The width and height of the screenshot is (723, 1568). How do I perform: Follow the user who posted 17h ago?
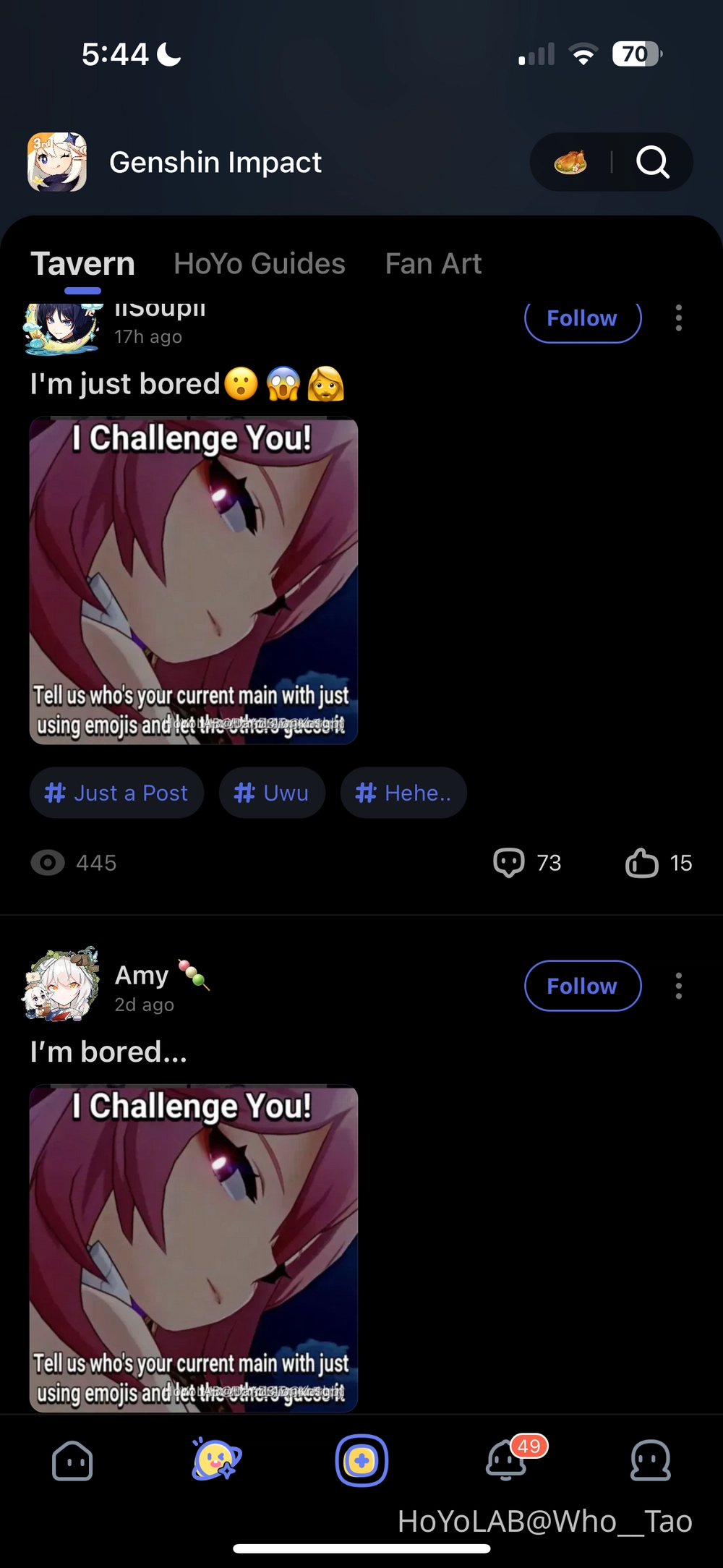coord(582,319)
